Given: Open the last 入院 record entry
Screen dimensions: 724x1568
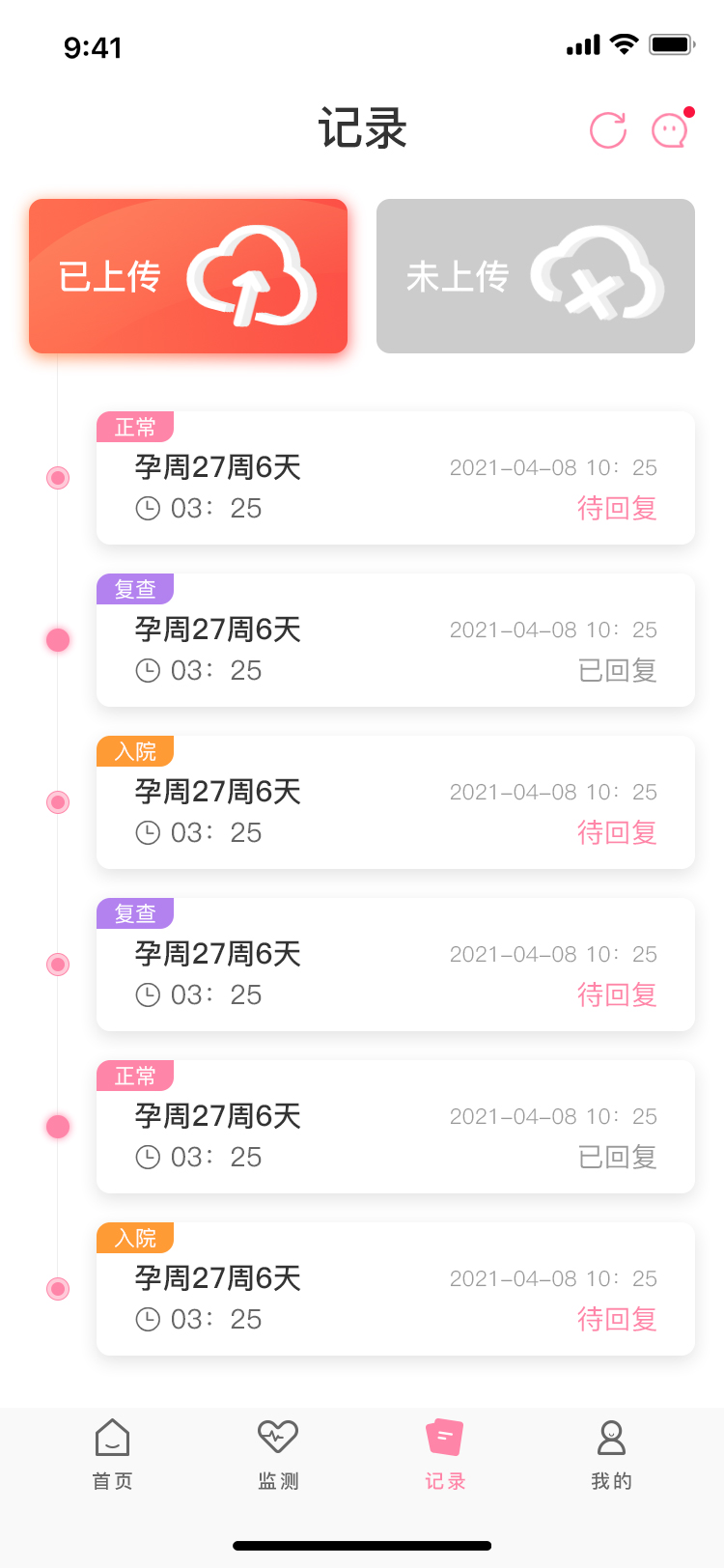Looking at the screenshot, I should click(x=395, y=1288).
